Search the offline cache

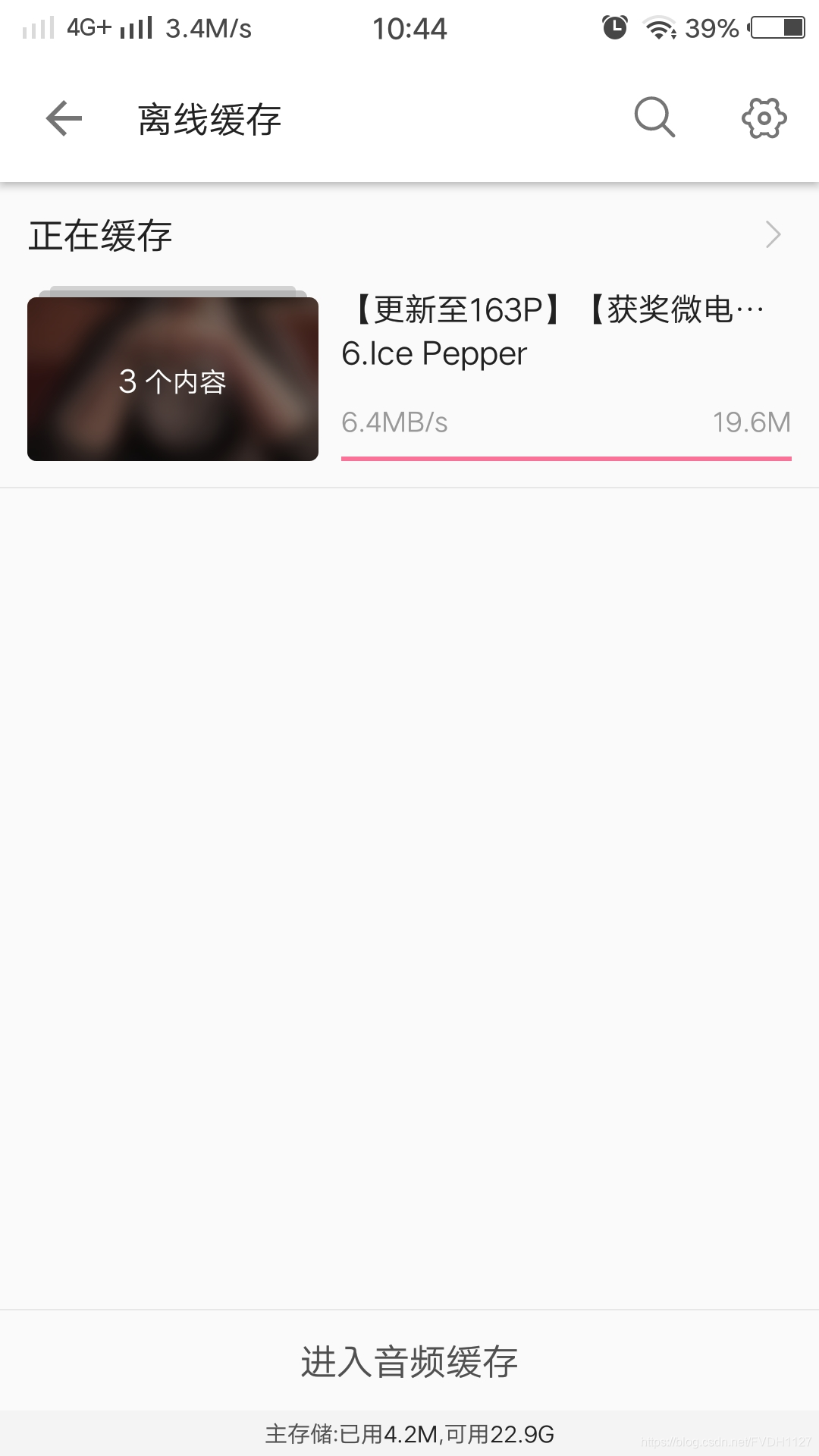[x=654, y=118]
